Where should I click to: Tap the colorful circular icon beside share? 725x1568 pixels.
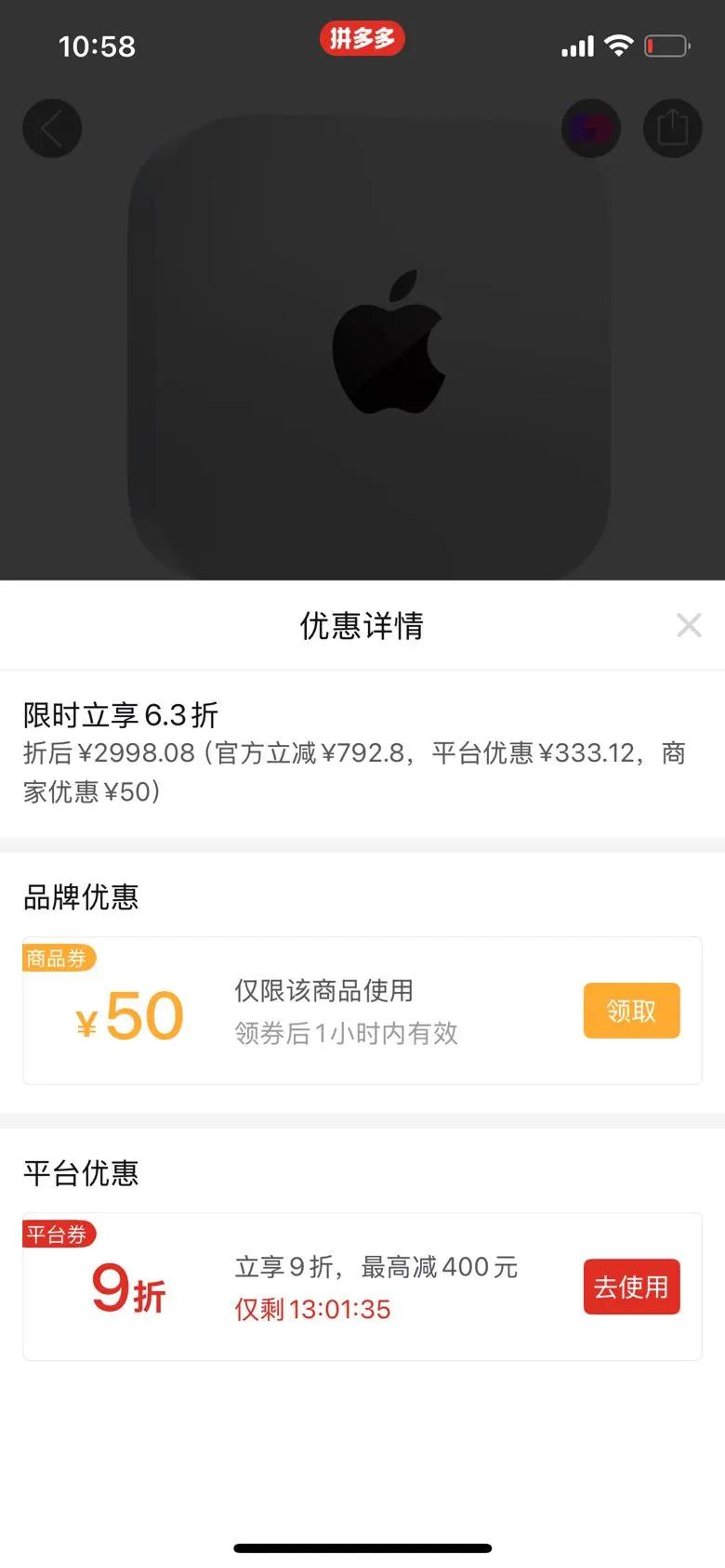[x=590, y=128]
